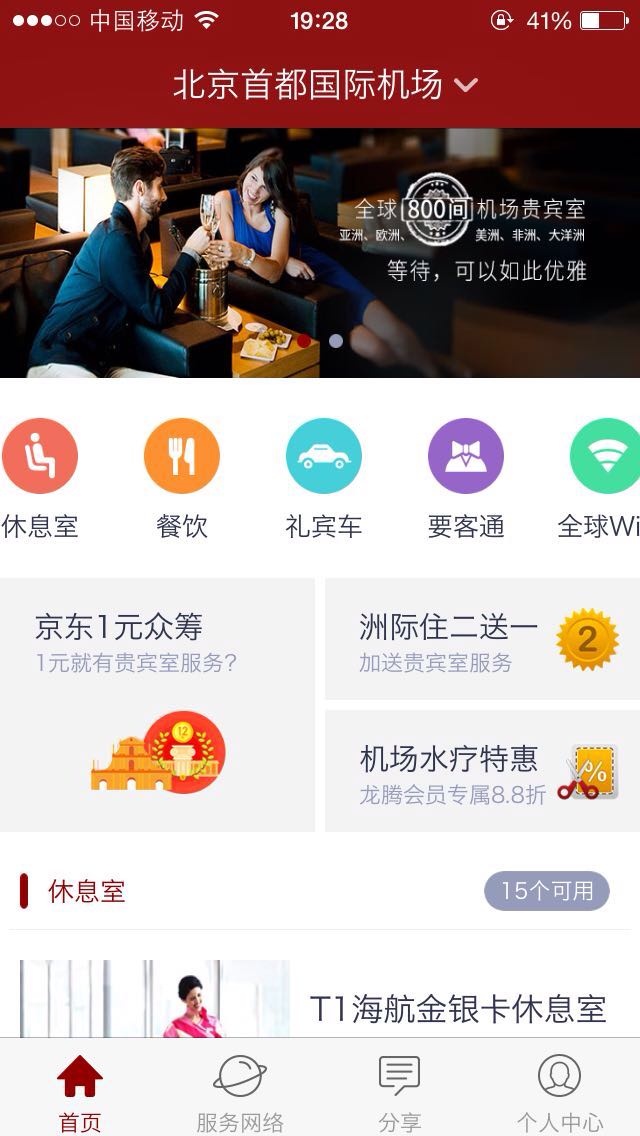Open the 京东1元众筹 promotion card
This screenshot has width=640, height=1136.
click(x=157, y=705)
